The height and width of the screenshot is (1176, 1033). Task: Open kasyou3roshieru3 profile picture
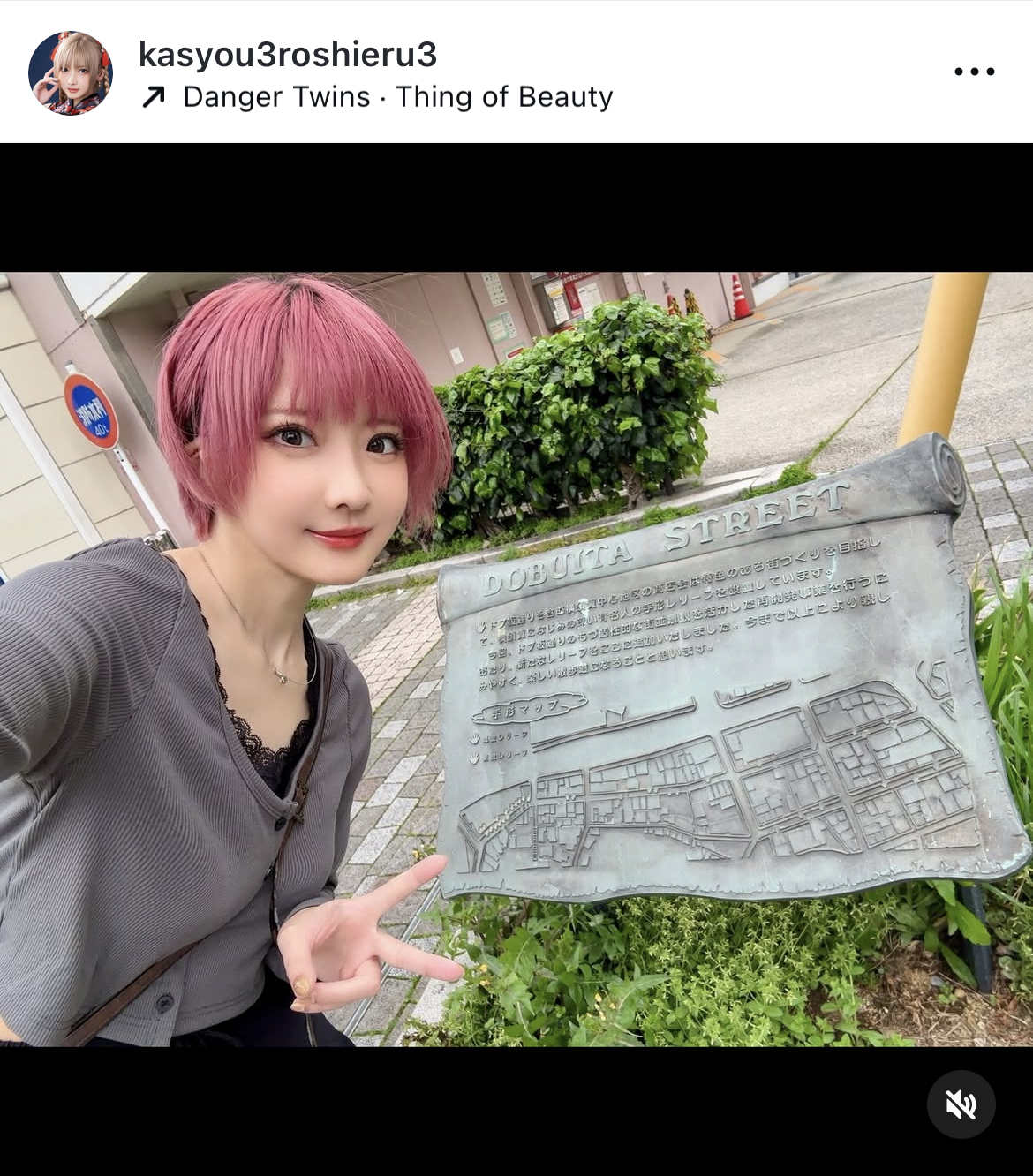(71, 73)
